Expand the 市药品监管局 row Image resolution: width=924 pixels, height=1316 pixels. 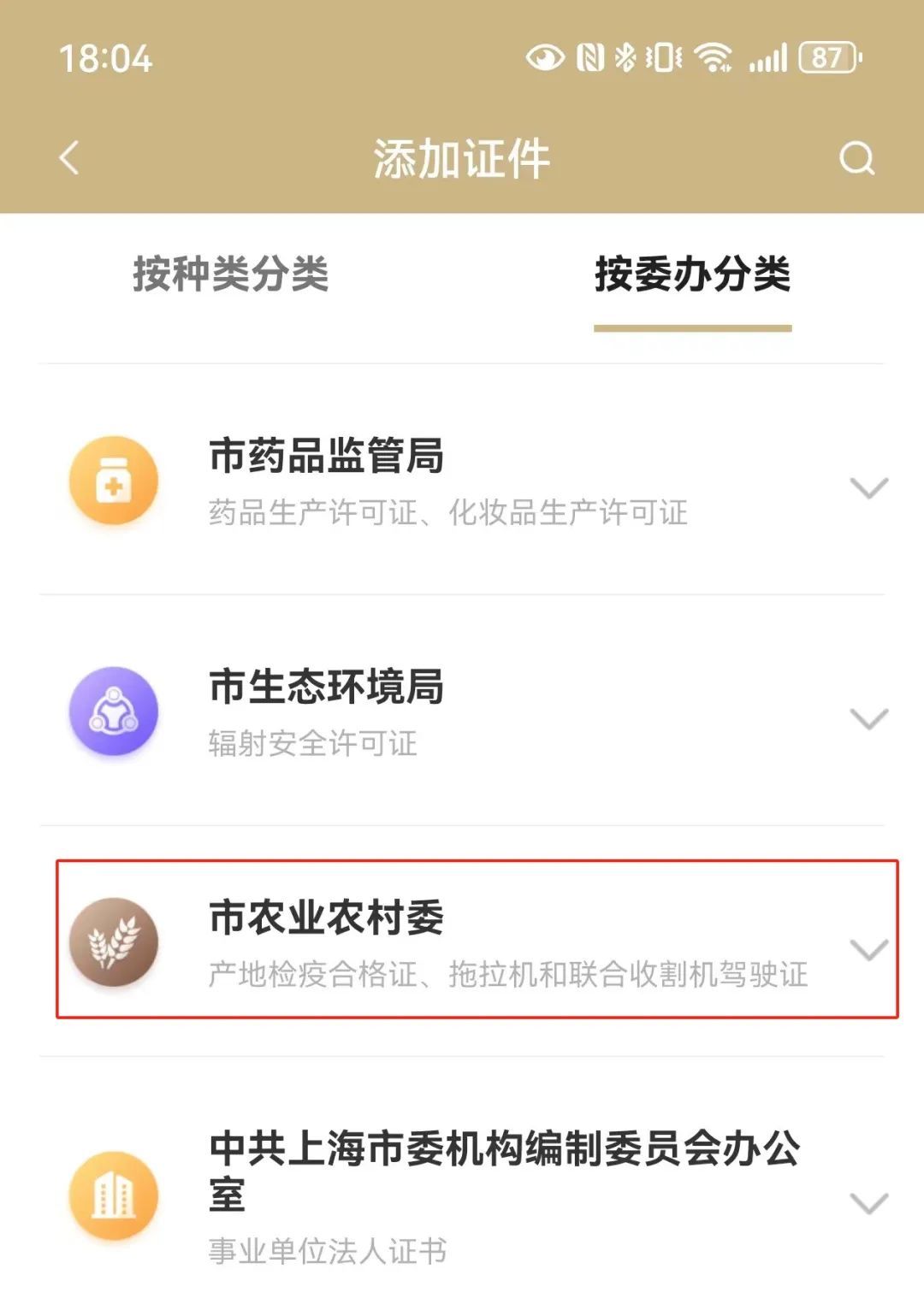[x=868, y=487]
